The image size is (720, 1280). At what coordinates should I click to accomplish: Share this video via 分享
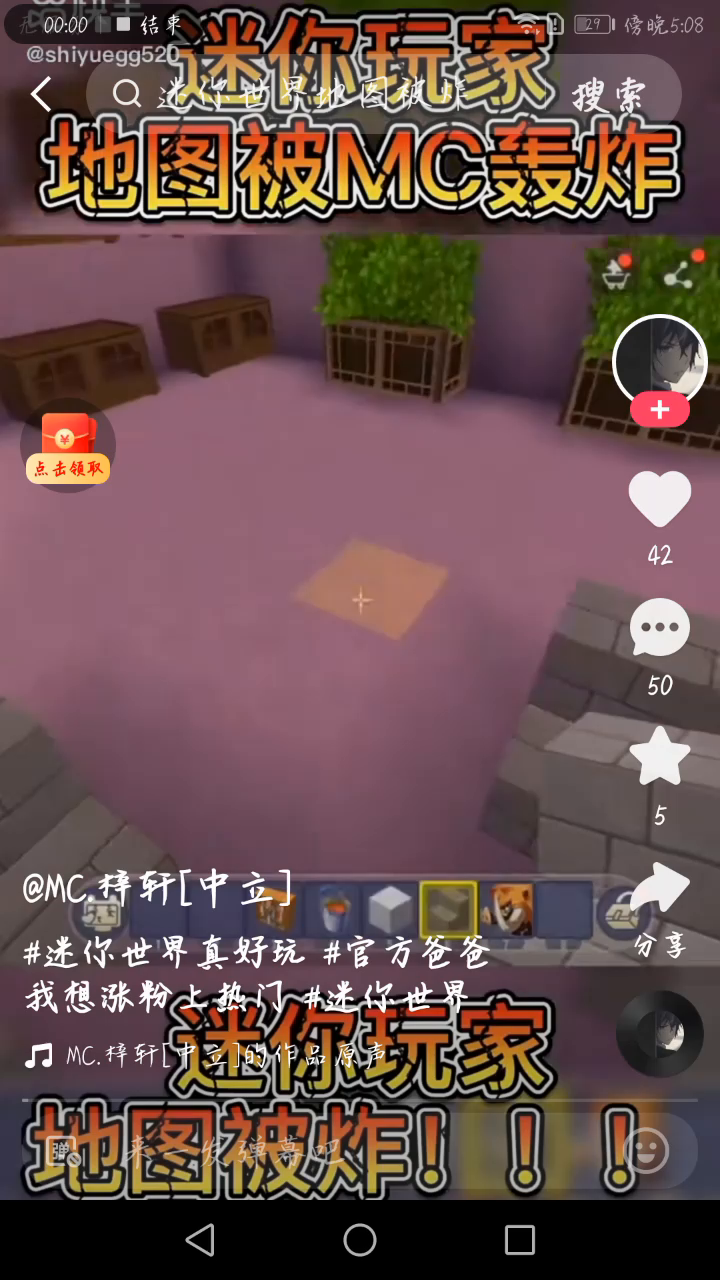[x=659, y=890]
